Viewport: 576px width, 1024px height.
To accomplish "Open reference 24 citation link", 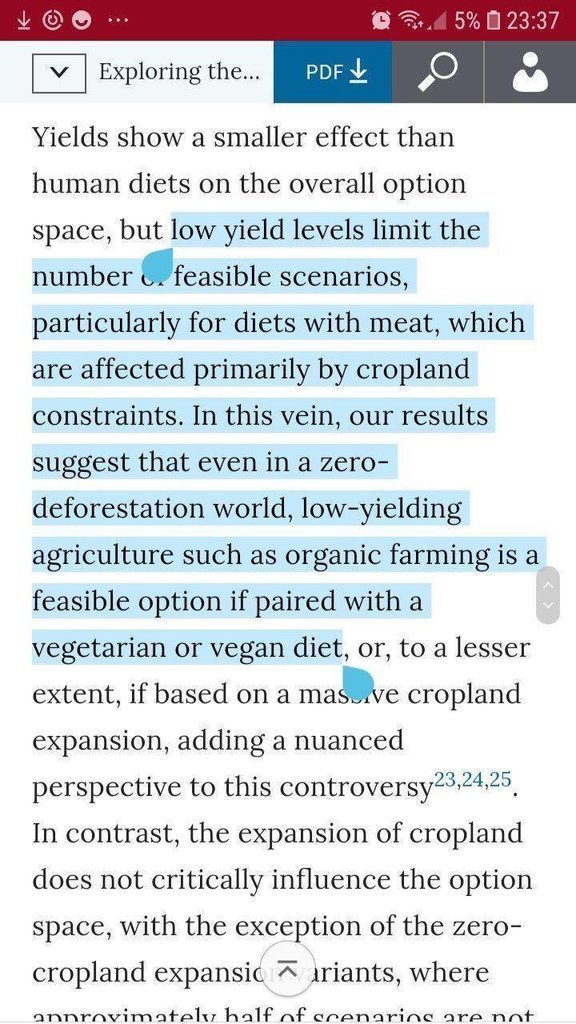I will tap(473, 780).
